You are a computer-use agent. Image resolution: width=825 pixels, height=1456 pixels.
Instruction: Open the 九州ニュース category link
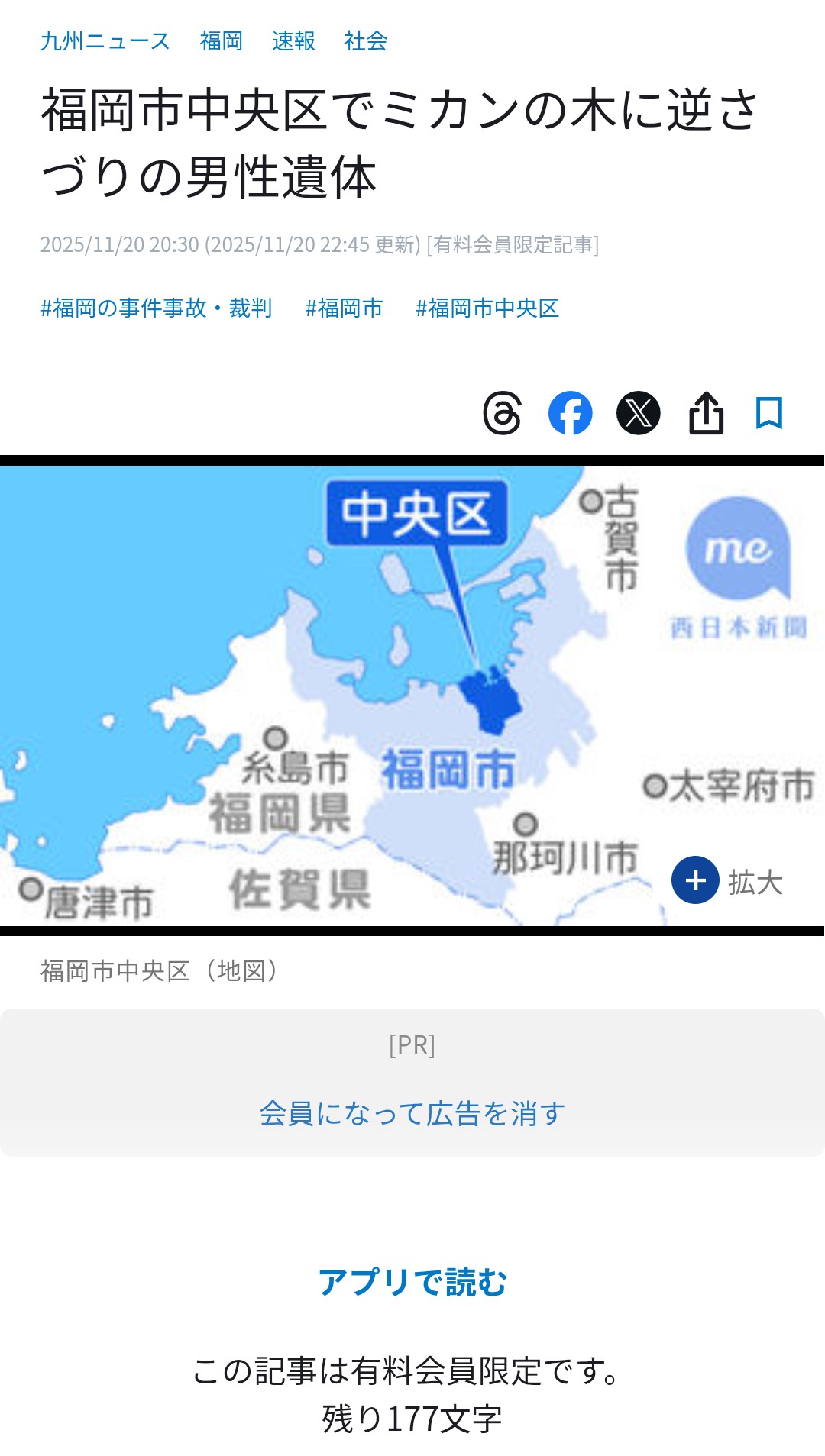coord(105,40)
